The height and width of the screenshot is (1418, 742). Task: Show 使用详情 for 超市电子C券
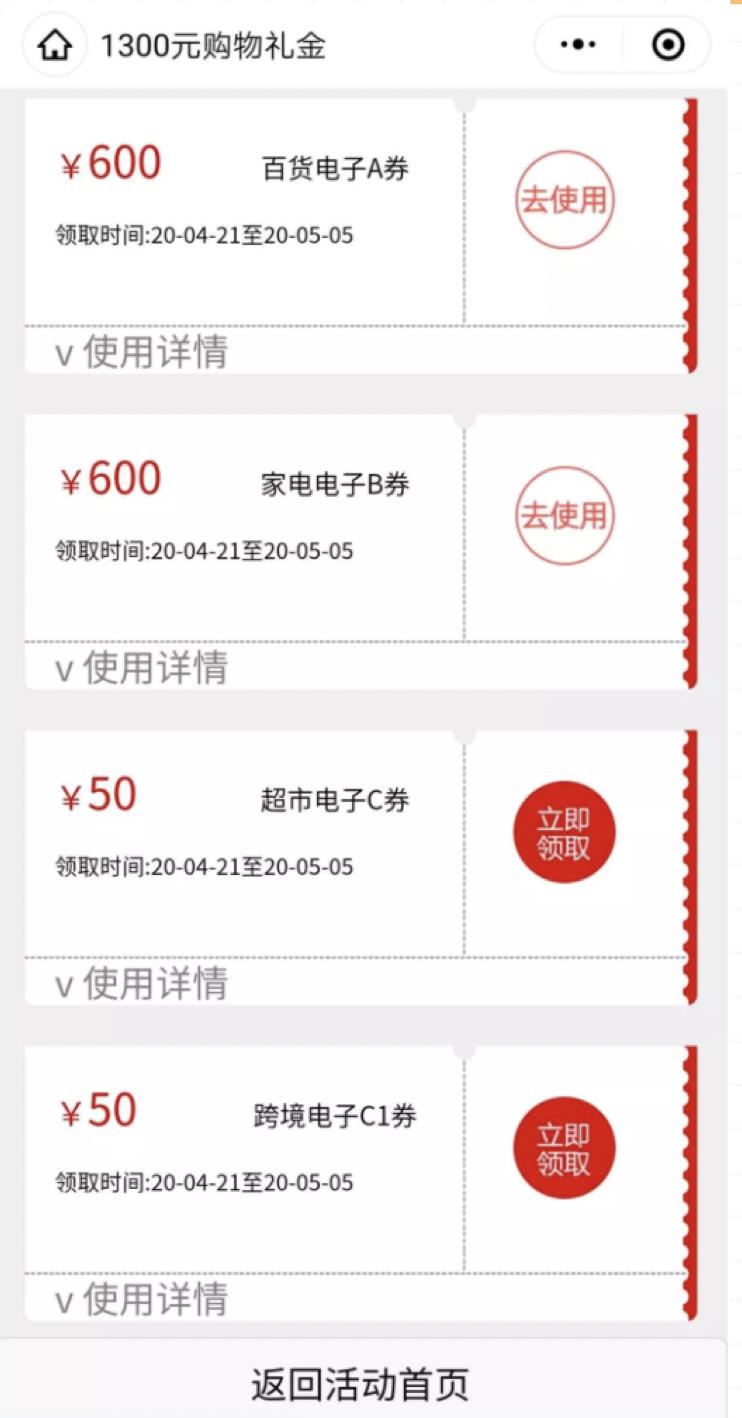[141, 984]
